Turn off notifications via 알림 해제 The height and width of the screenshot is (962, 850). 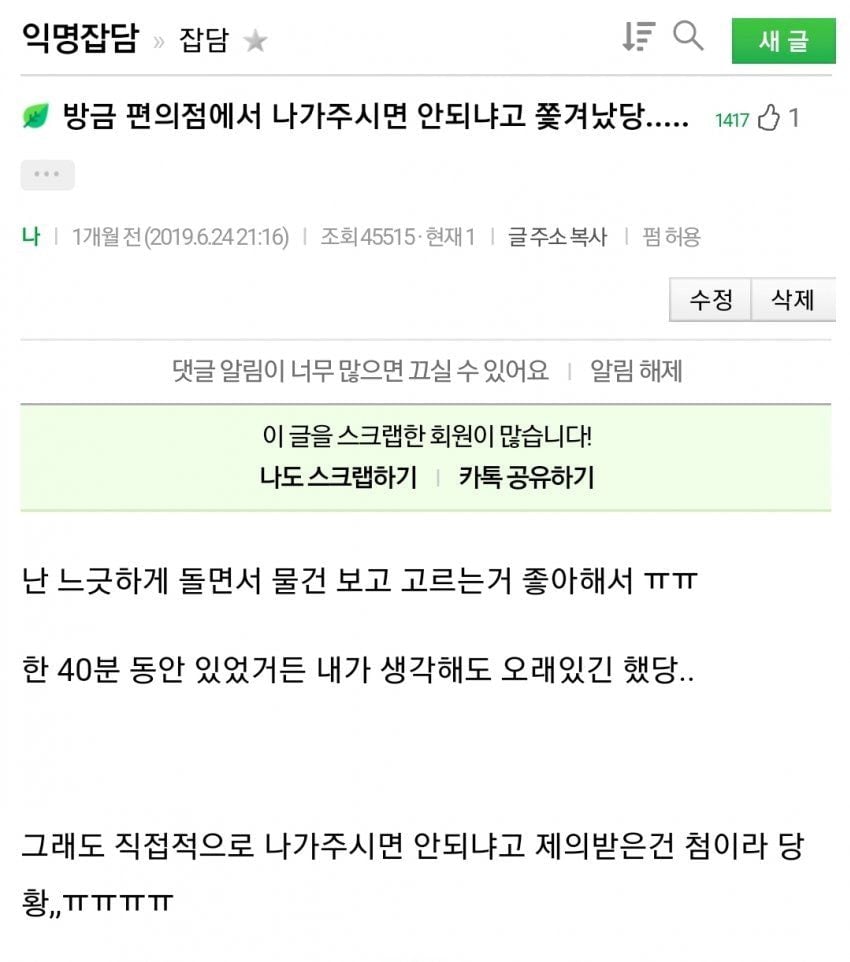point(636,372)
